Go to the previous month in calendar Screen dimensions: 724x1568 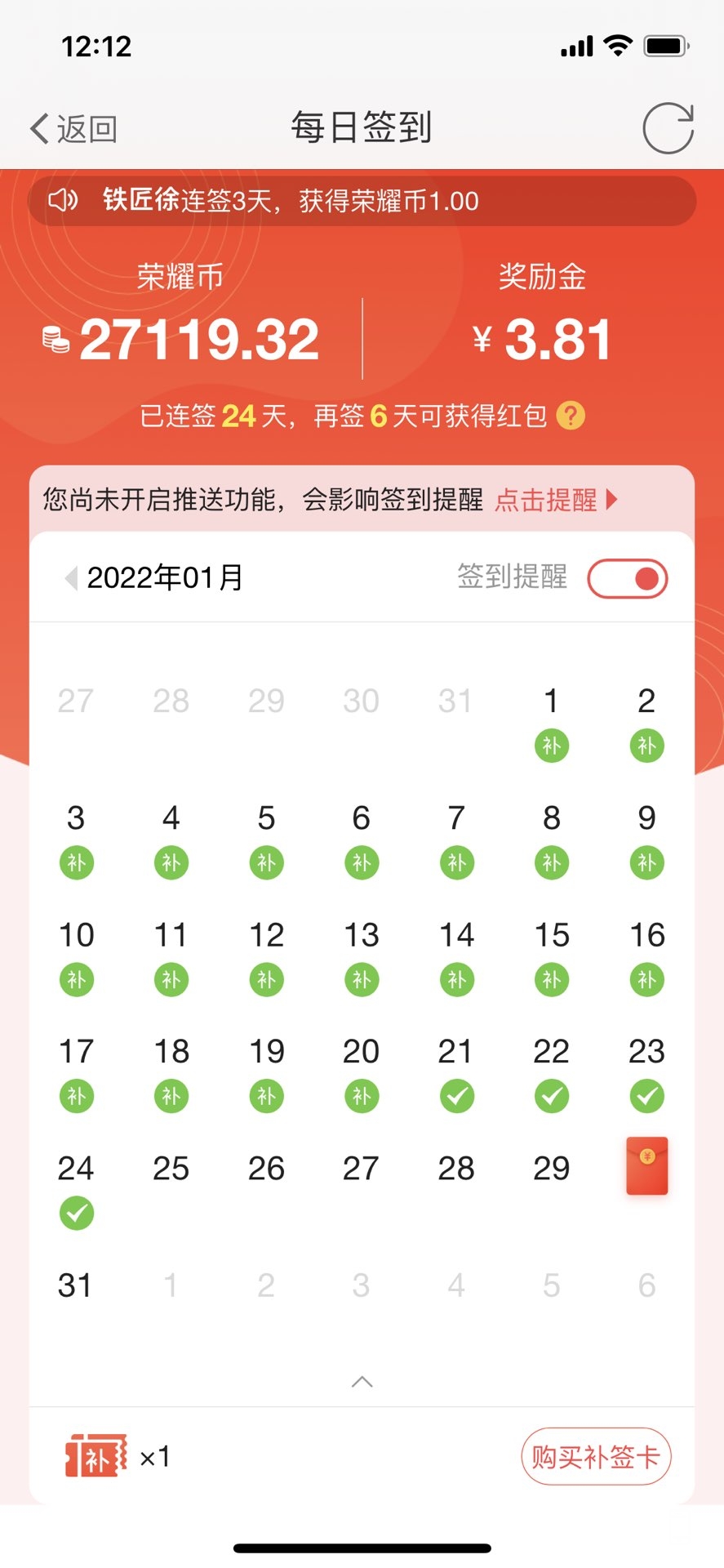tap(71, 578)
